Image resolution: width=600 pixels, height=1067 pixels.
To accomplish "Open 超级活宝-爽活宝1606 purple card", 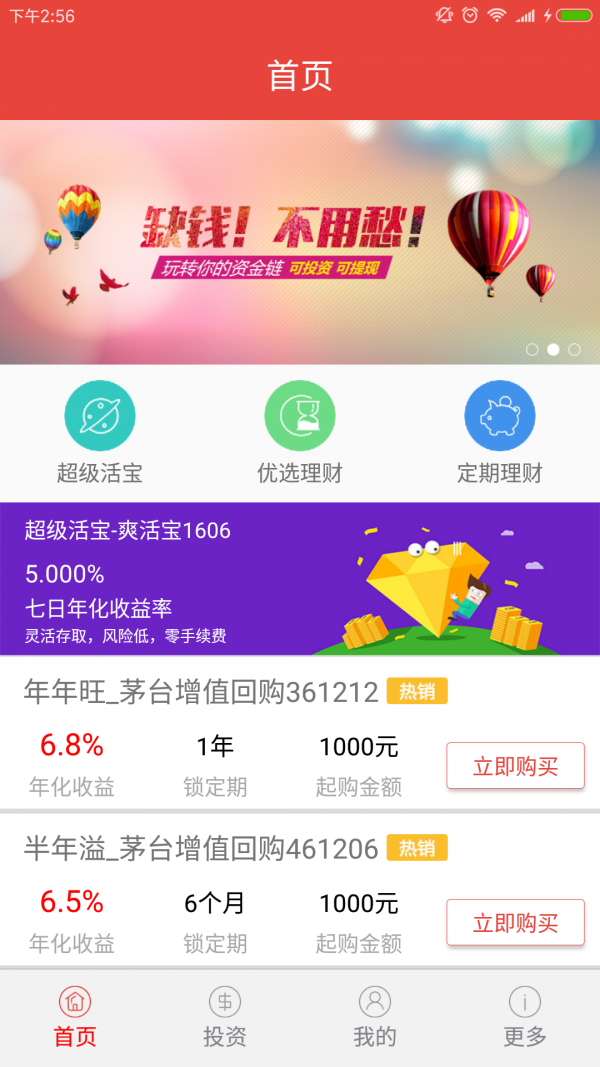I will point(300,578).
